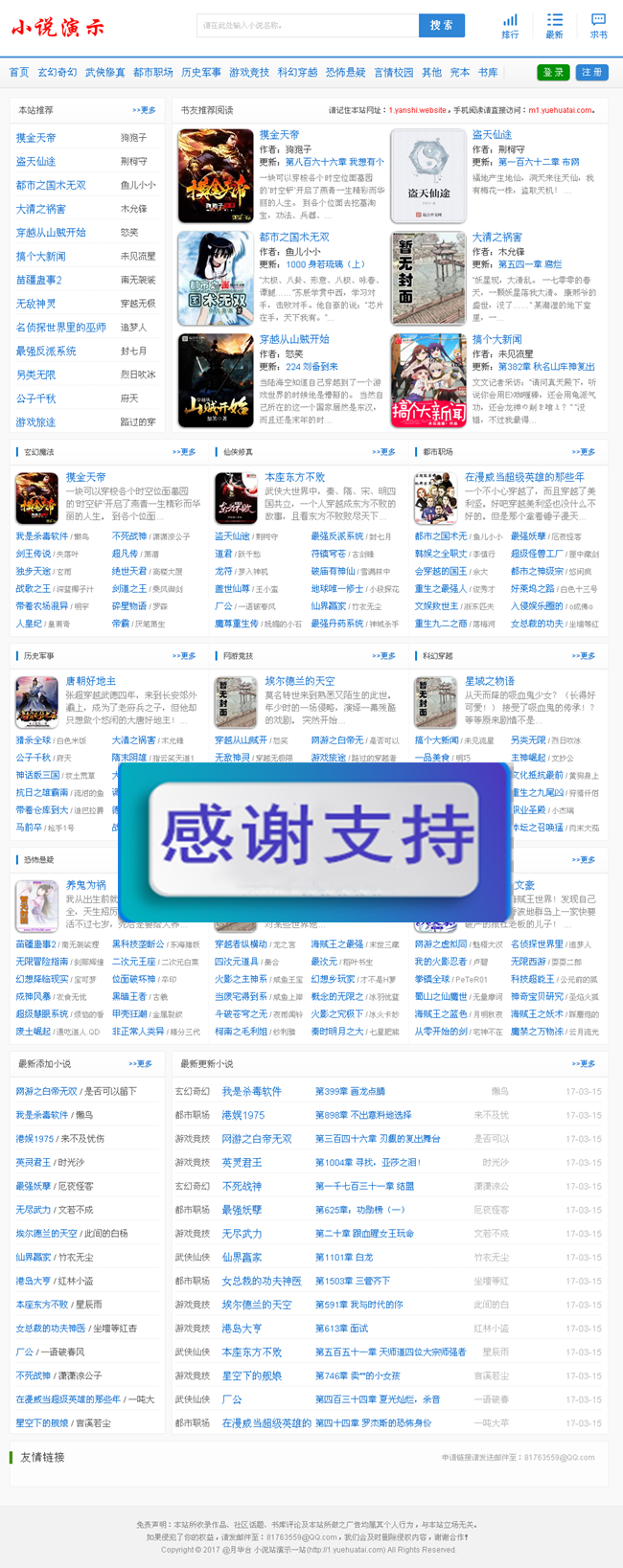Tap the novel name search box
Image resolution: width=623 pixels, height=1568 pixels.
click(307, 26)
